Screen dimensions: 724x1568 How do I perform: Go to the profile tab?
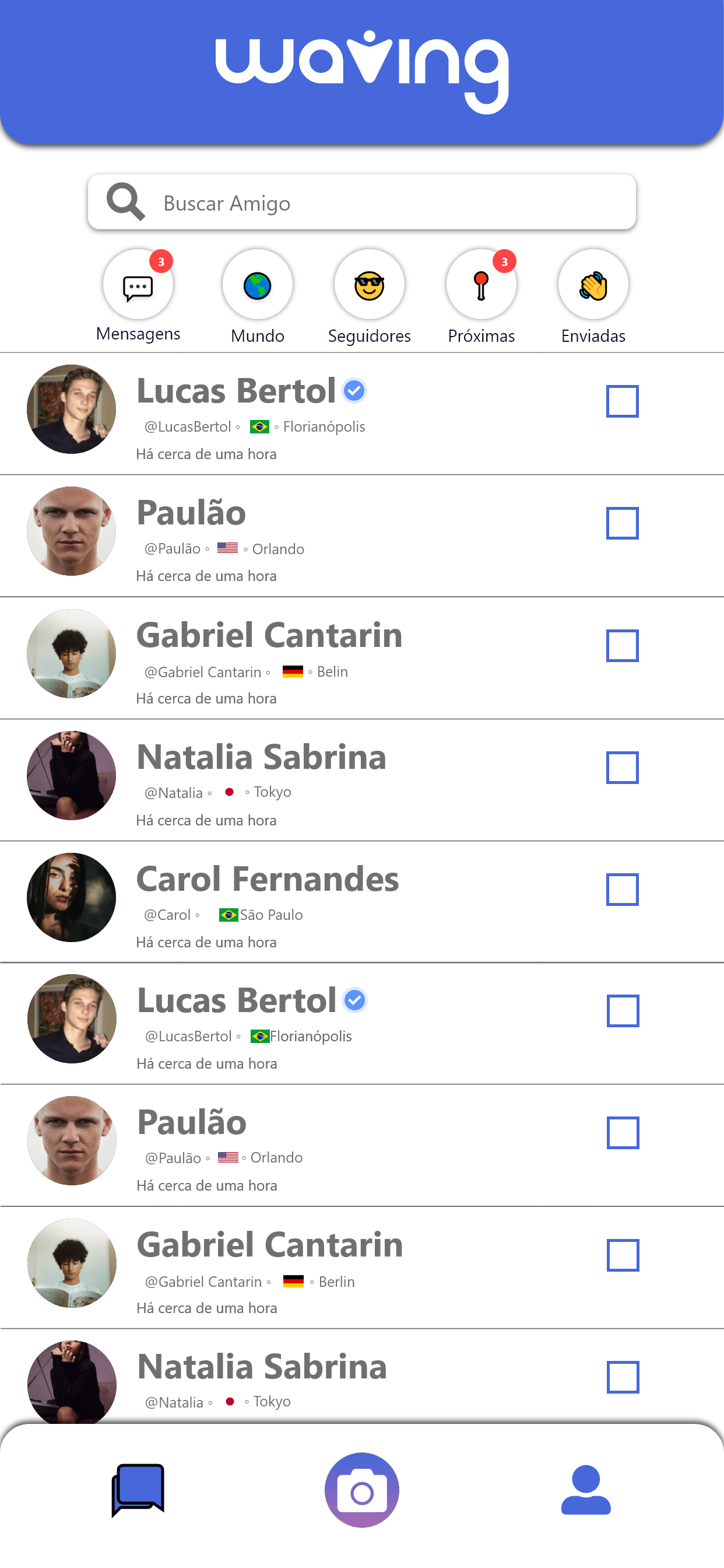click(x=586, y=1490)
